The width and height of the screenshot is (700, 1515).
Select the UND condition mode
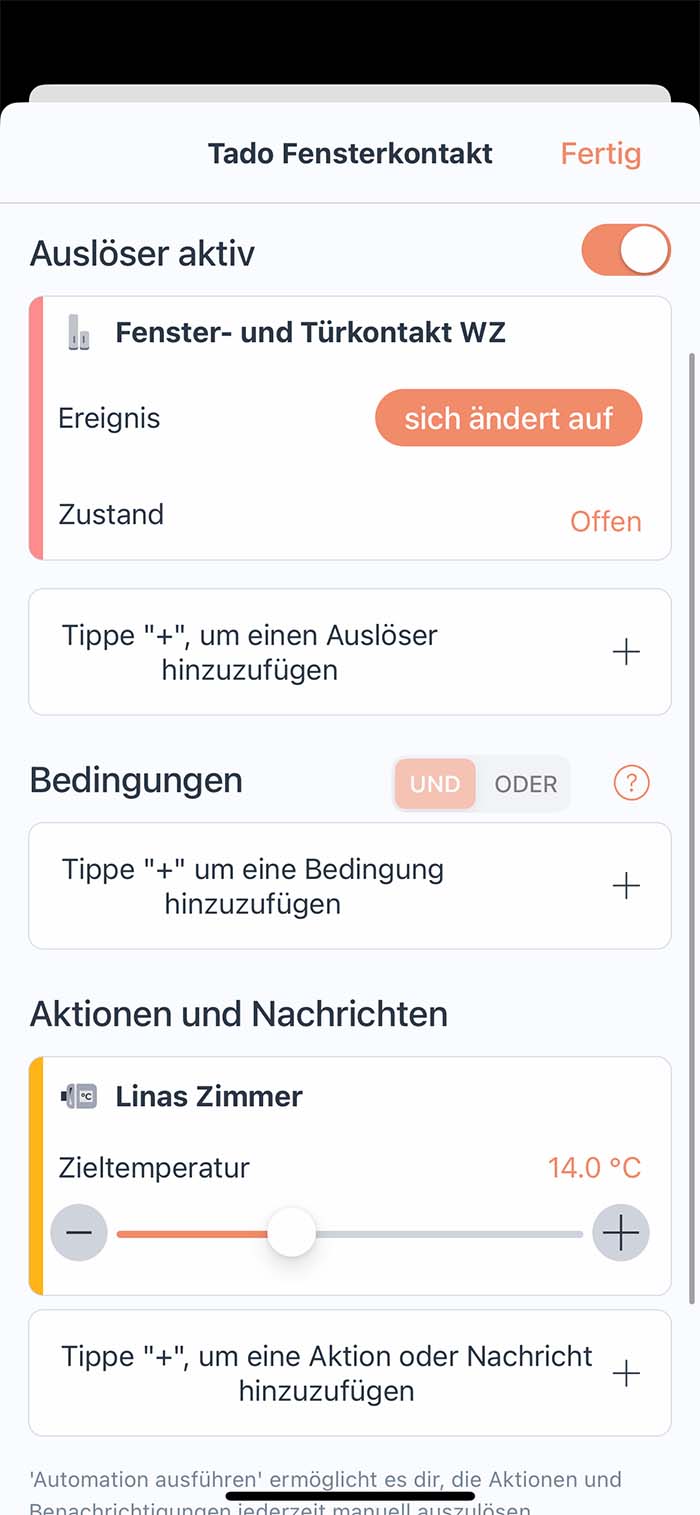click(x=435, y=784)
